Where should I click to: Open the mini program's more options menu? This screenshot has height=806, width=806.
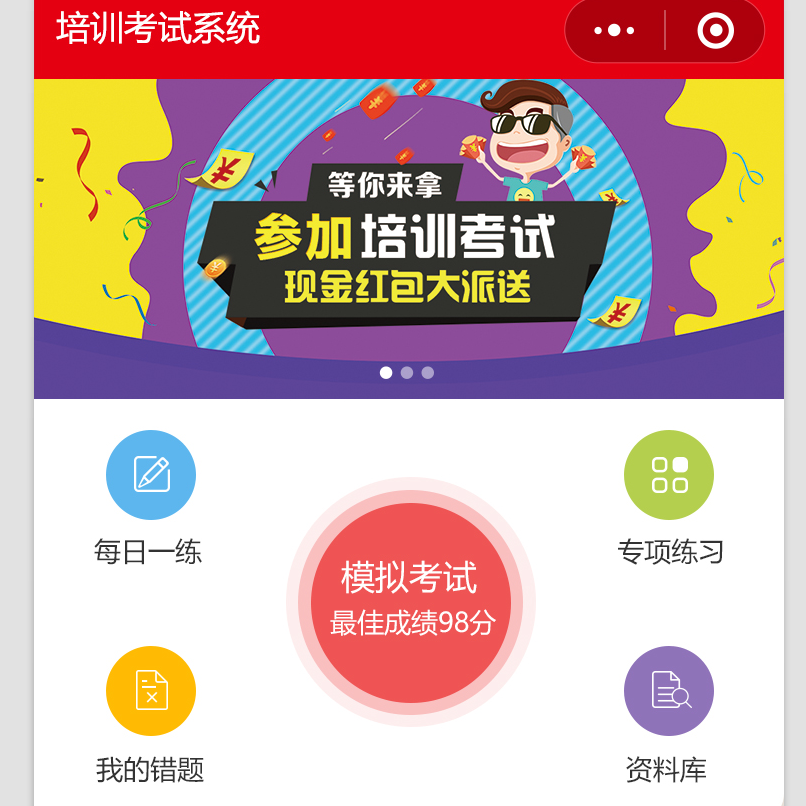pyautogui.click(x=614, y=30)
